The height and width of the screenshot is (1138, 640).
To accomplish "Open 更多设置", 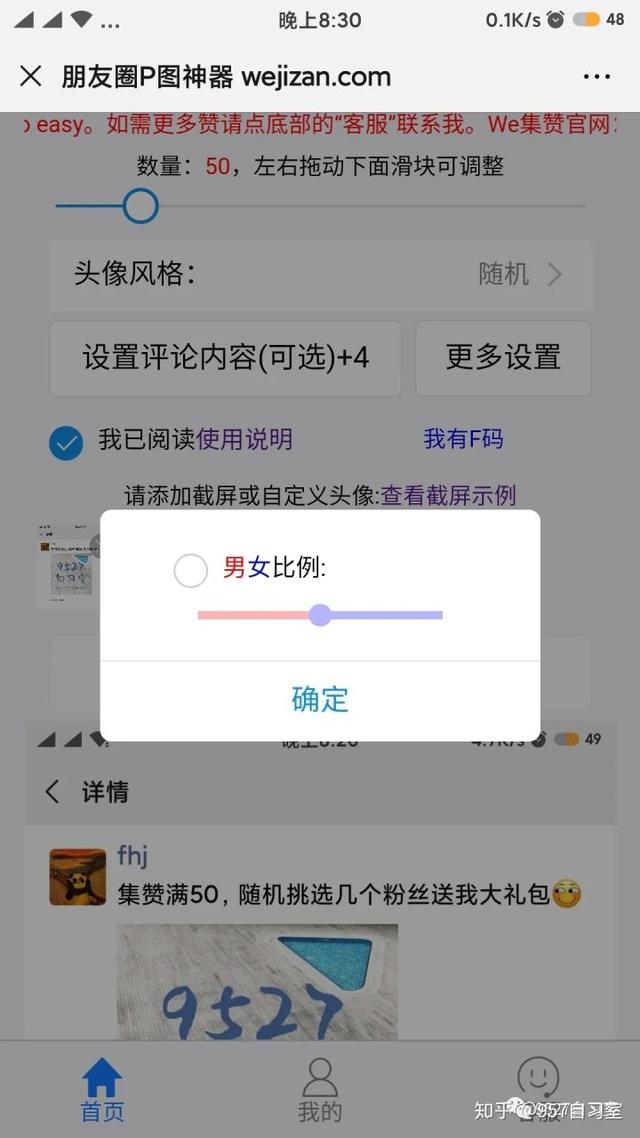I will click(x=503, y=357).
